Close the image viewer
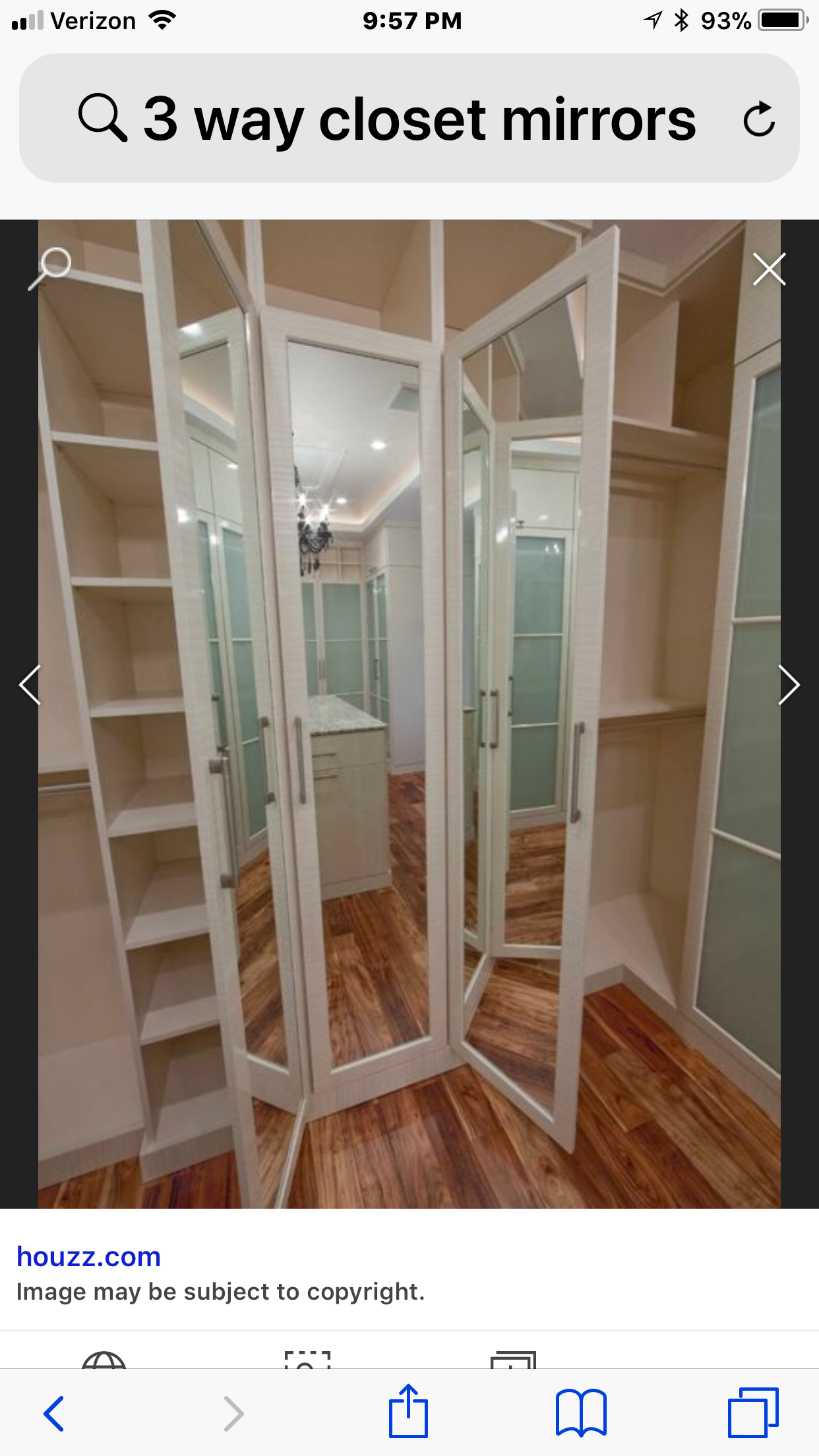The width and height of the screenshot is (819, 1456). point(769,269)
